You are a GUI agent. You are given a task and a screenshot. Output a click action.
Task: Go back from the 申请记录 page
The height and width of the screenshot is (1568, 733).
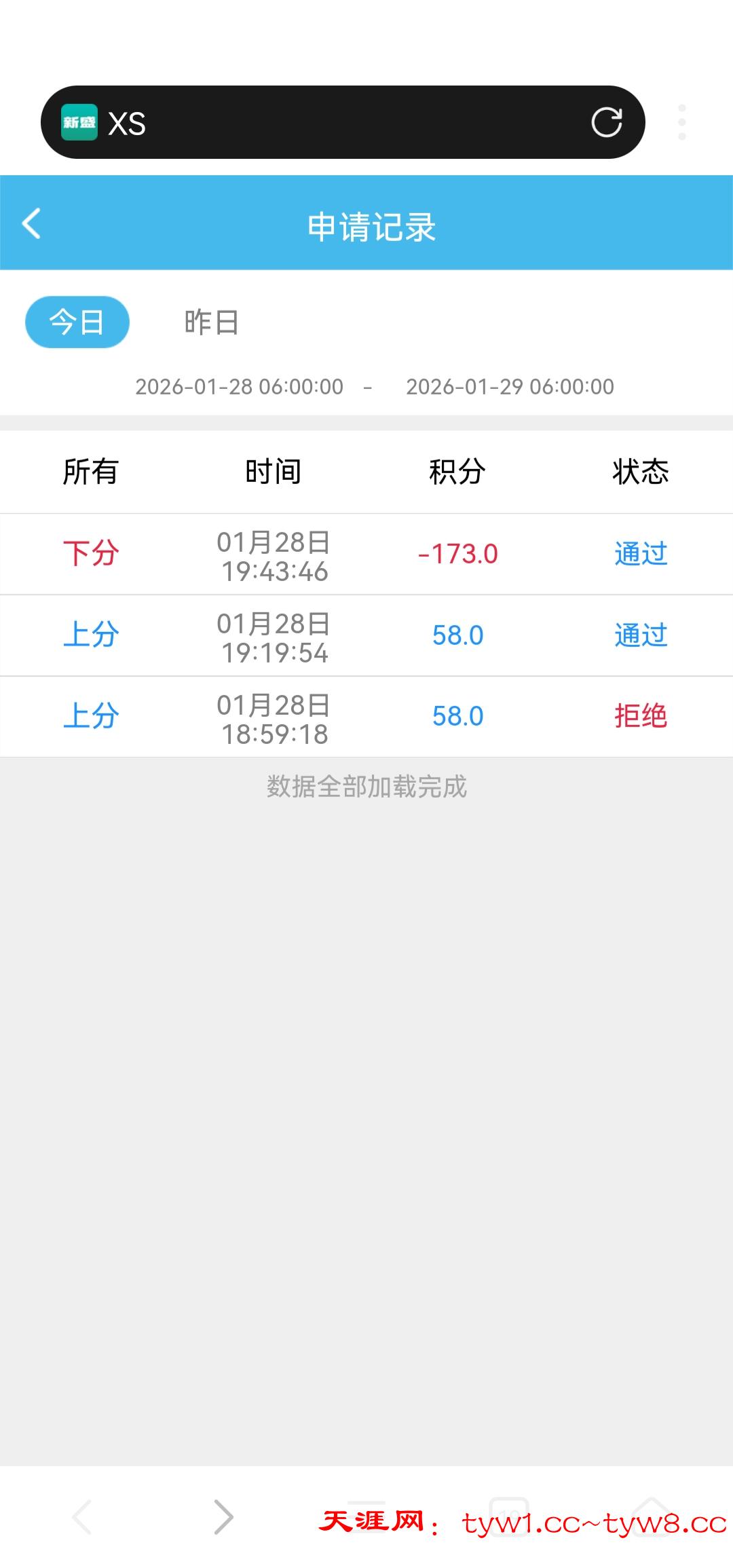(x=31, y=224)
